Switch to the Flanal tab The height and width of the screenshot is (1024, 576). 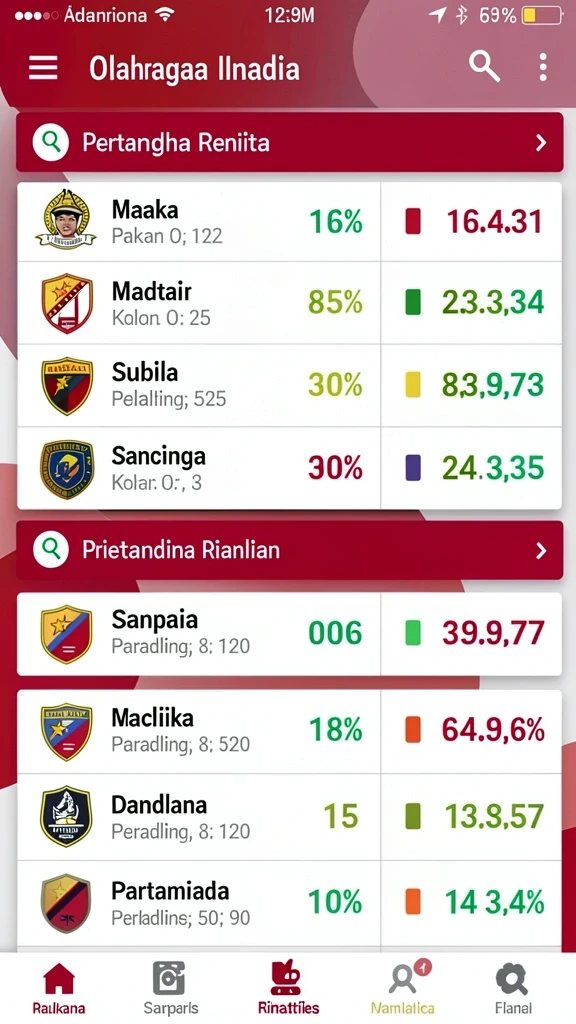tap(512, 988)
